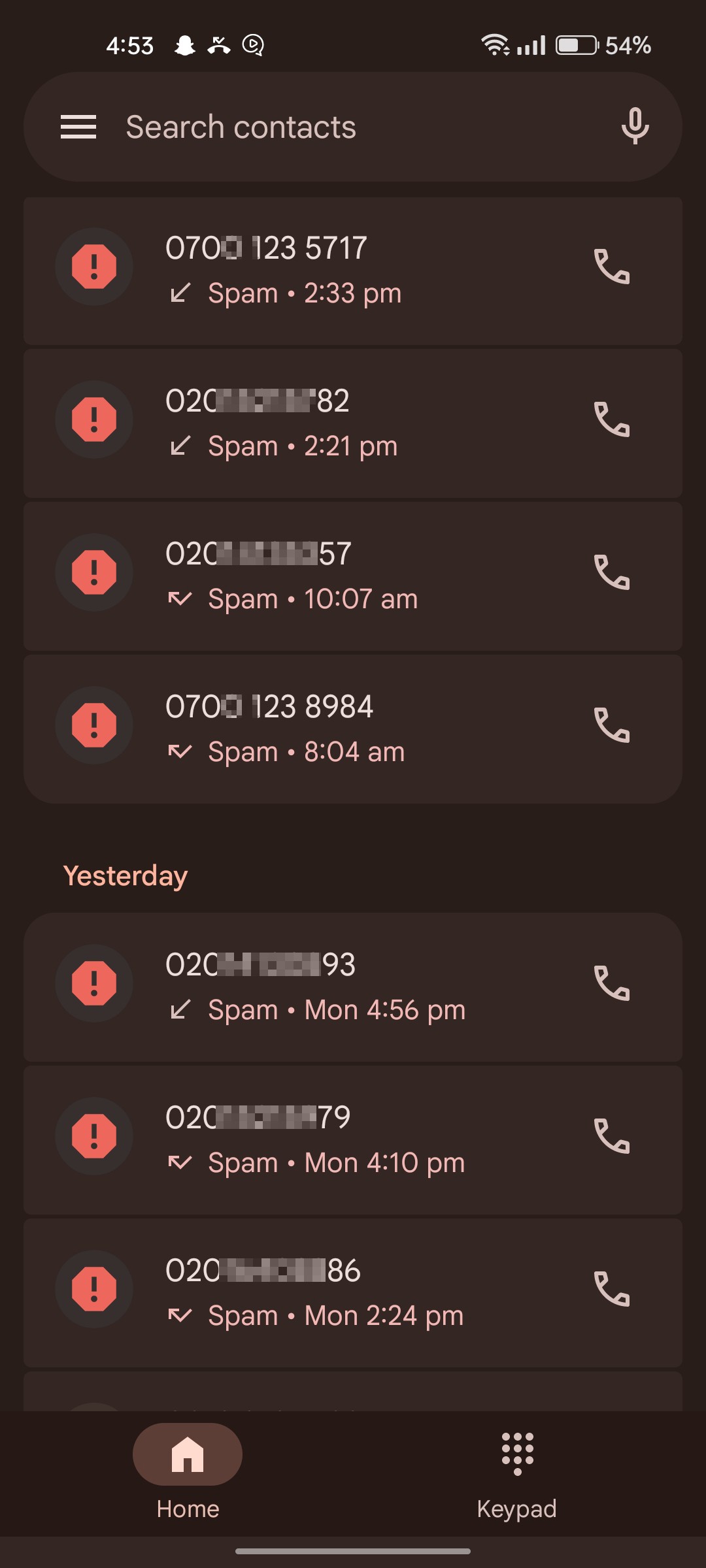Call the Mon 4:56 pm number
The image size is (706, 1568).
tap(612, 983)
